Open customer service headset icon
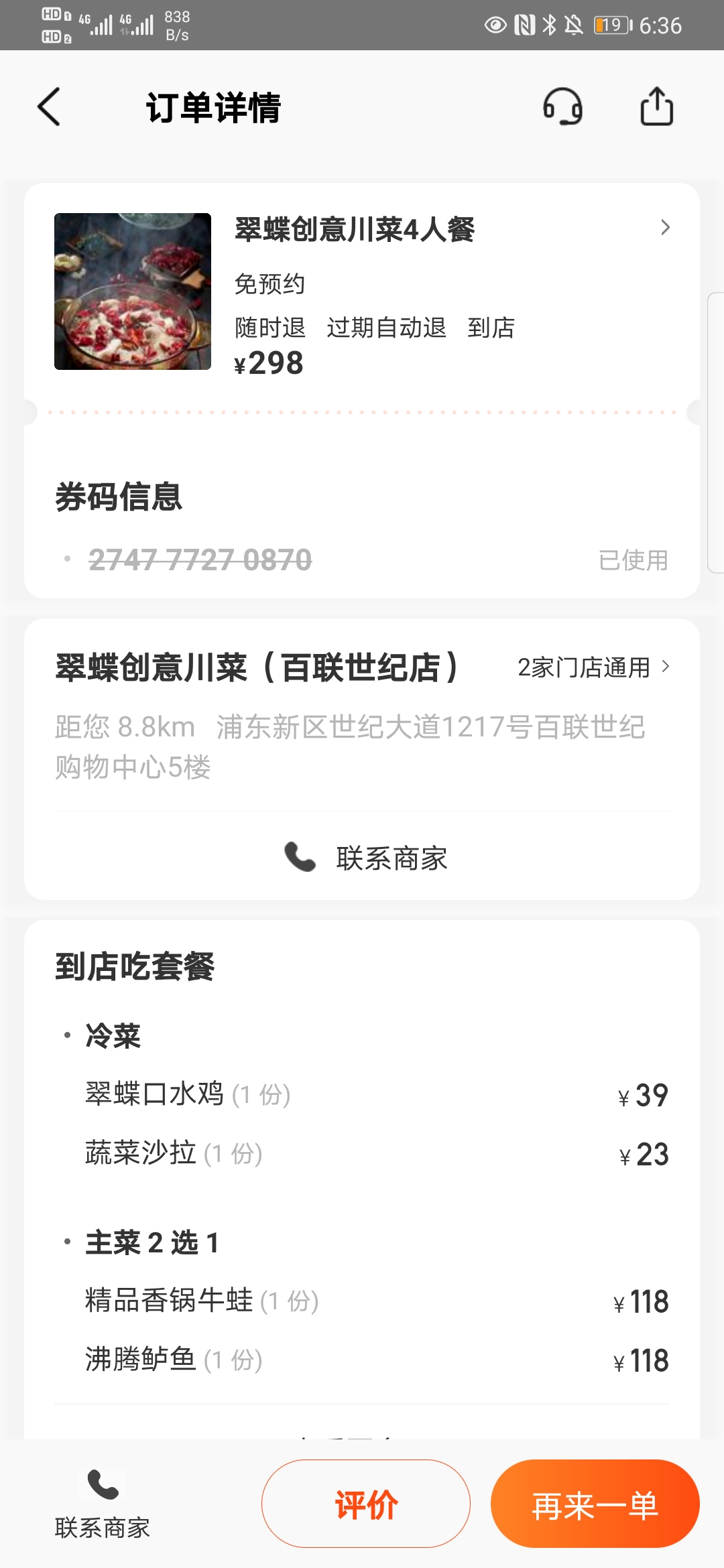This screenshot has height=1568, width=724. pyautogui.click(x=562, y=107)
